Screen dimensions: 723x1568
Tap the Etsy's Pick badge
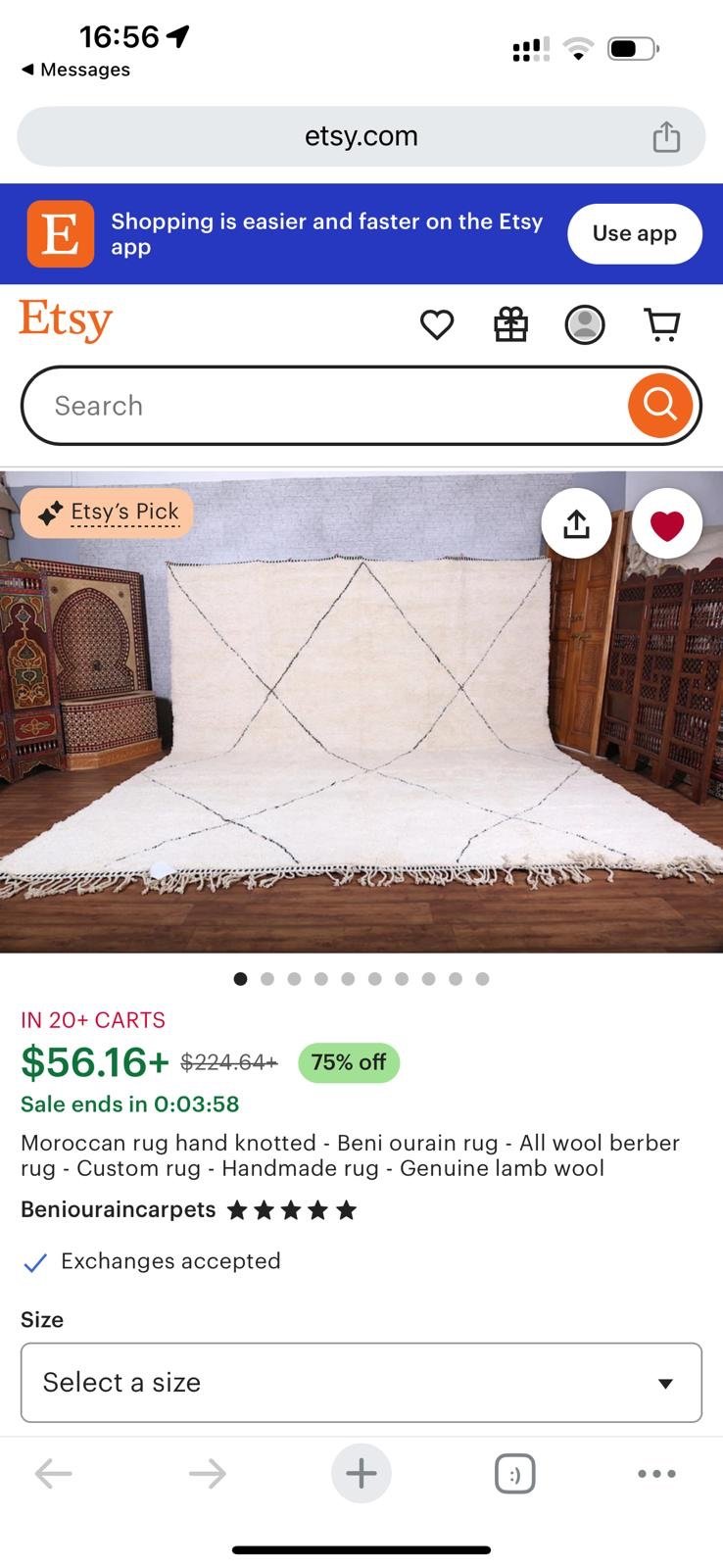click(107, 513)
